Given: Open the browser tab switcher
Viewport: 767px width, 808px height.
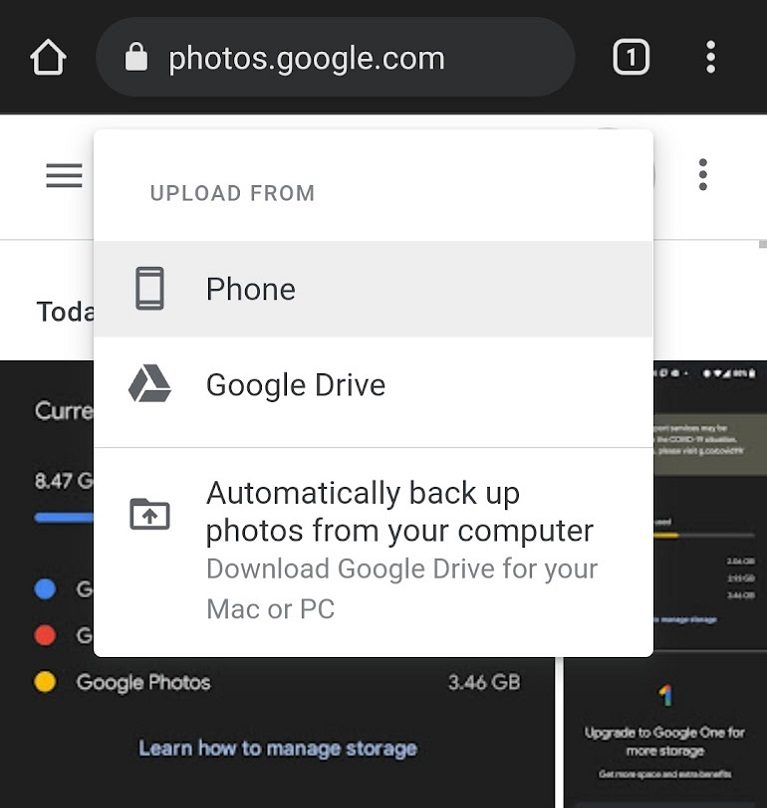Looking at the screenshot, I should pos(631,57).
